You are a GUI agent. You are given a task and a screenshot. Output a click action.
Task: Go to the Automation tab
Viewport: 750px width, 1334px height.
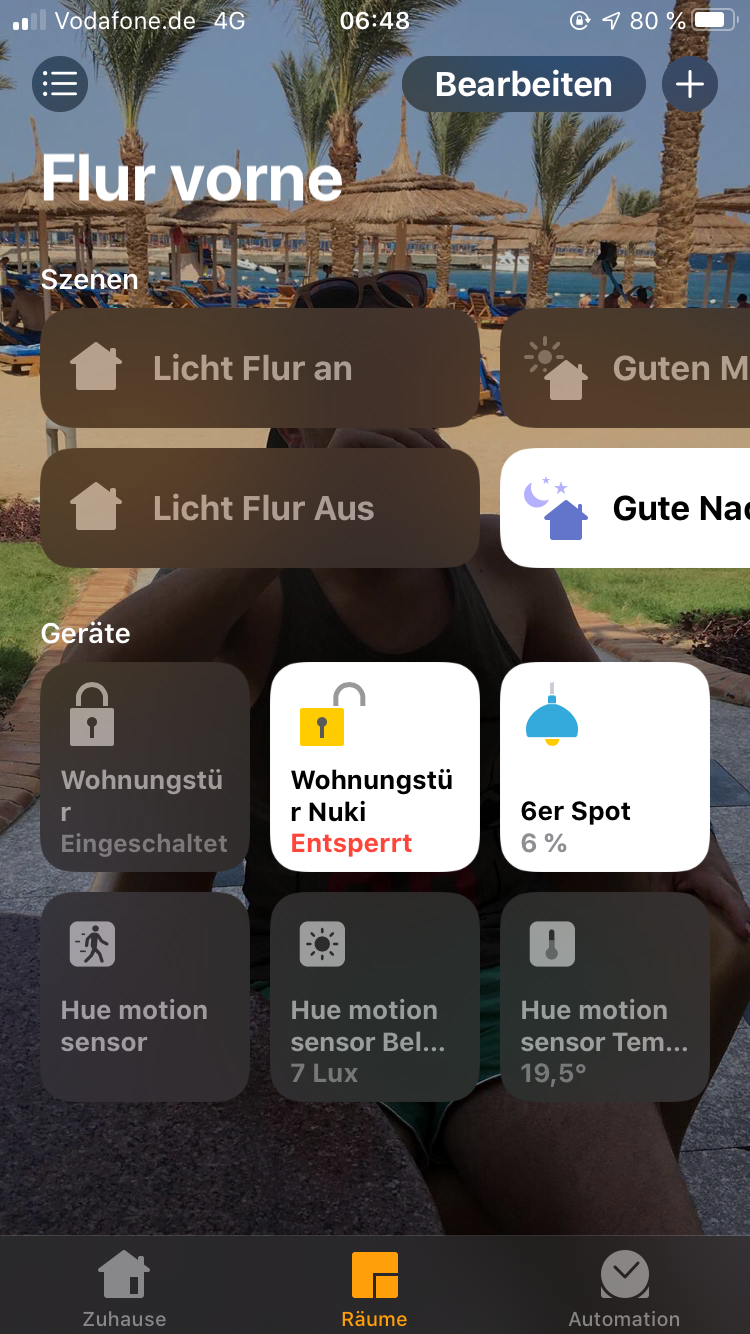pyautogui.click(x=624, y=1290)
